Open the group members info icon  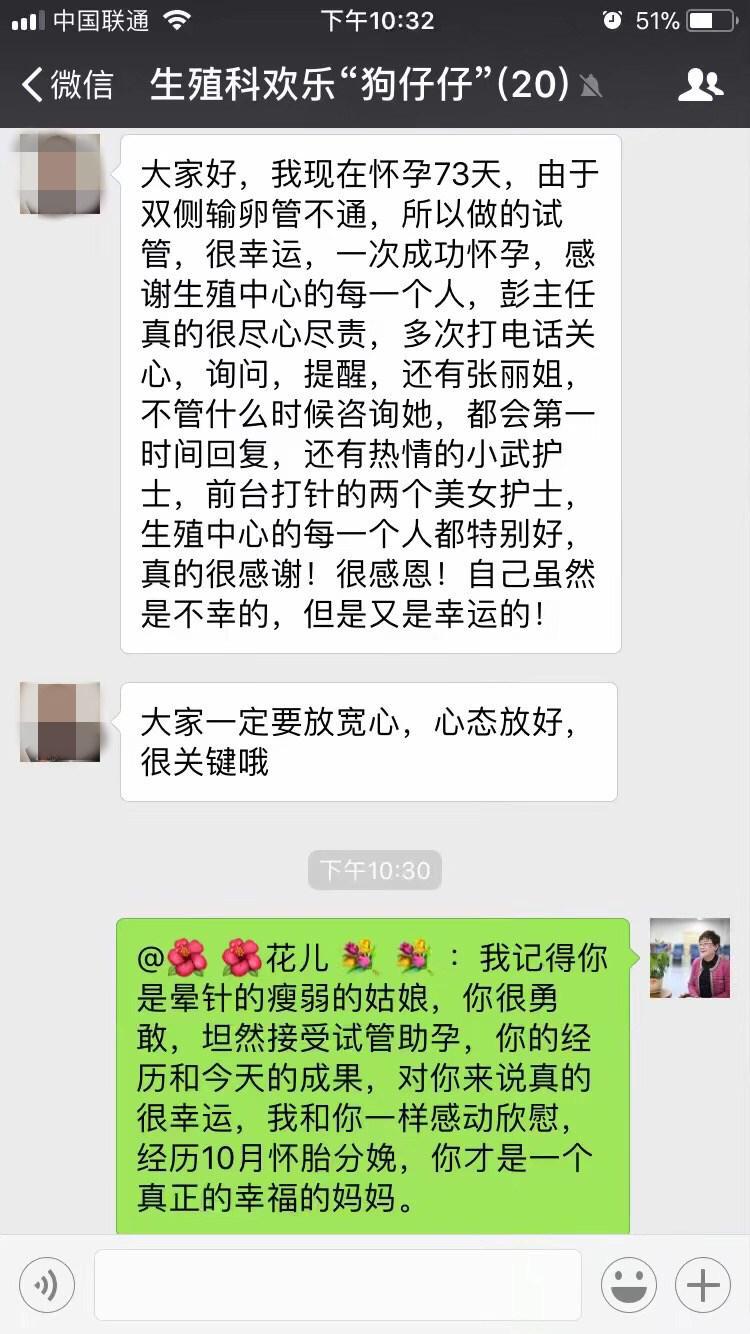click(699, 85)
